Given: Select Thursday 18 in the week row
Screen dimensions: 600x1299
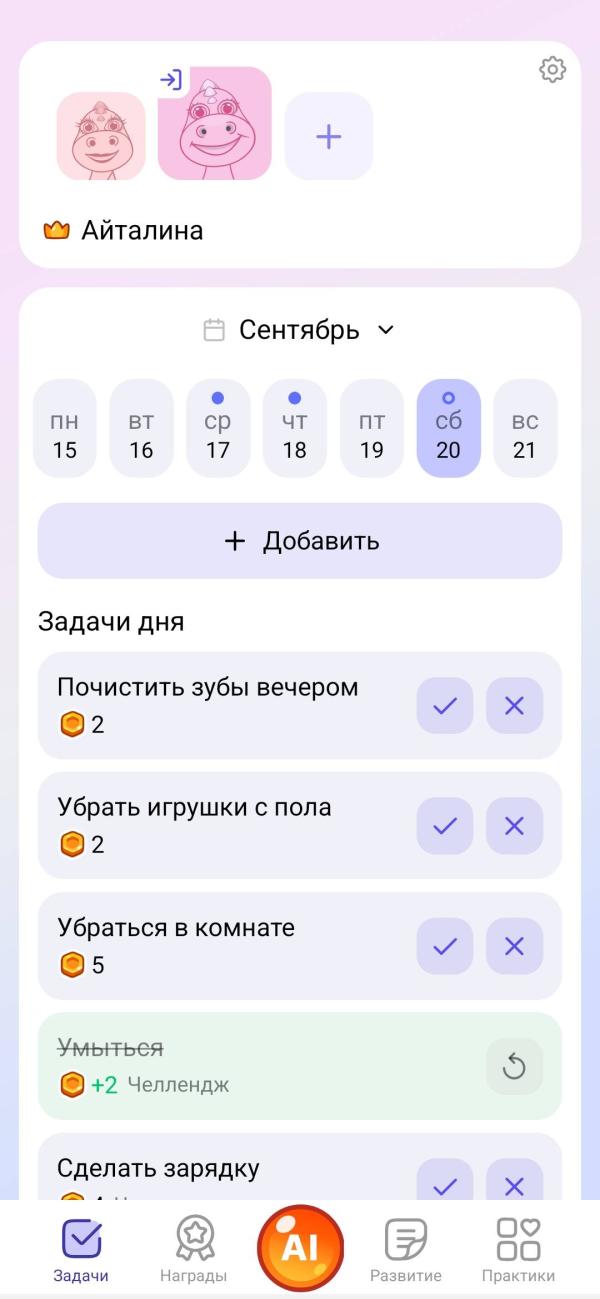Looking at the screenshot, I should coord(295,429).
